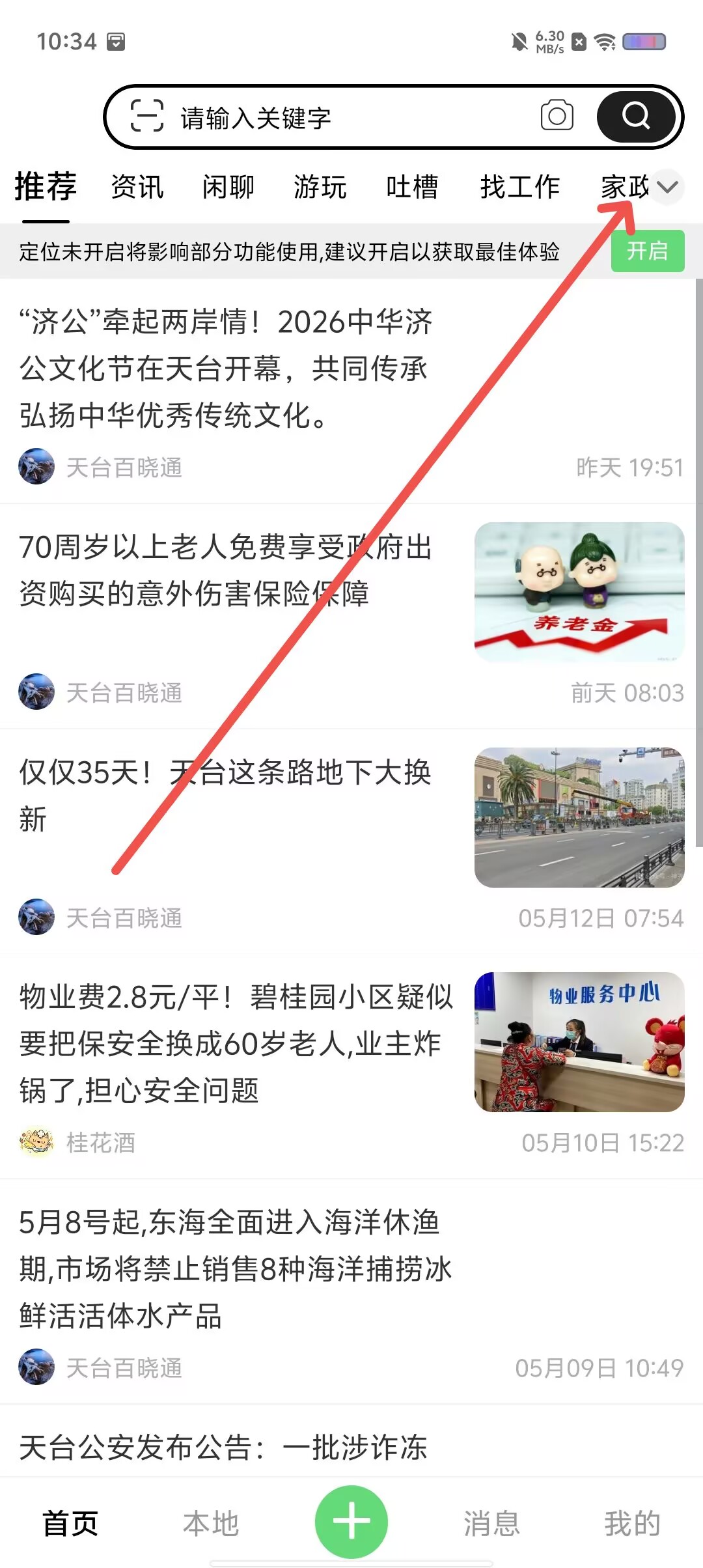Switch to the 找工作 tab

520,187
